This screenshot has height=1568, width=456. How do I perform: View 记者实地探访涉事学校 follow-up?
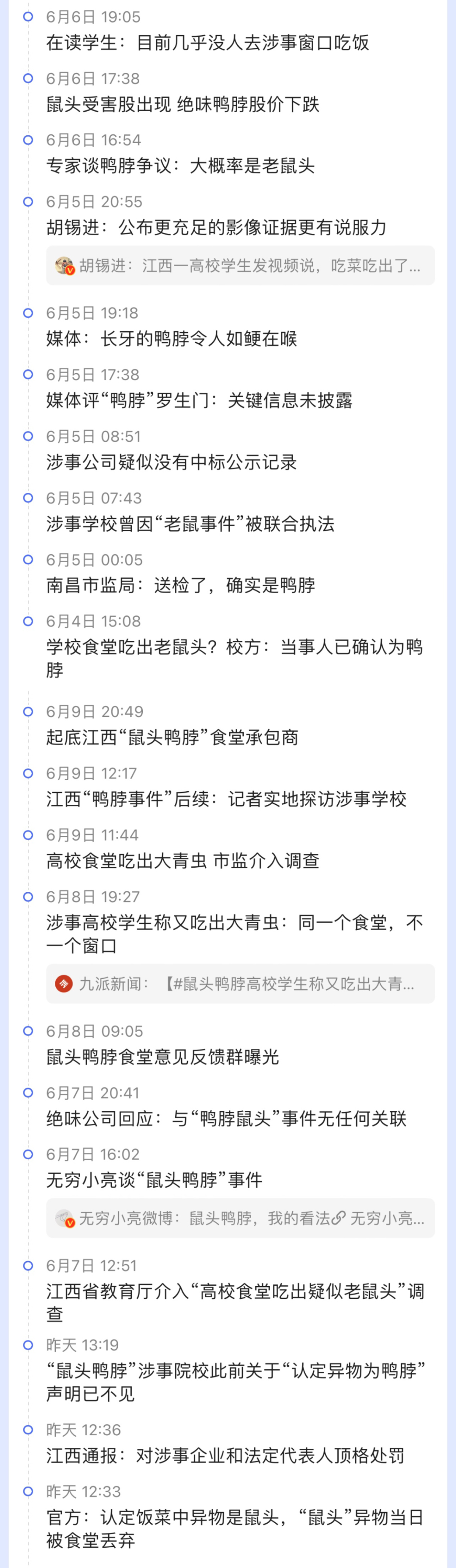tap(226, 799)
